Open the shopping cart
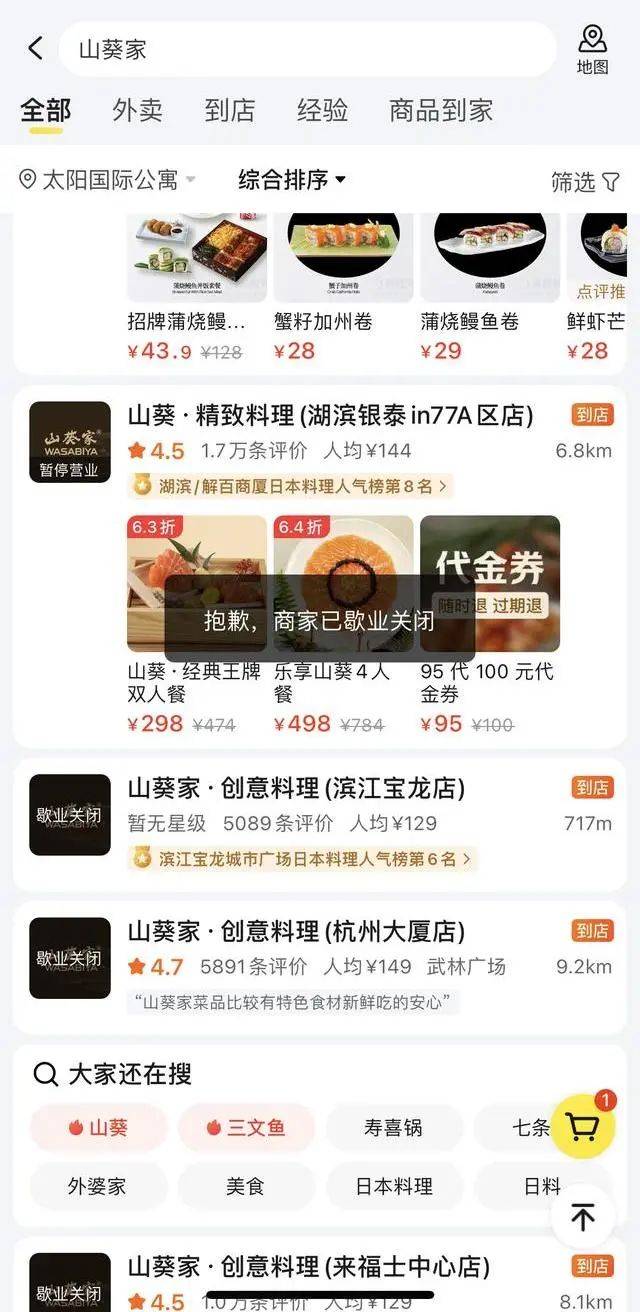640x1312 pixels. [583, 1126]
